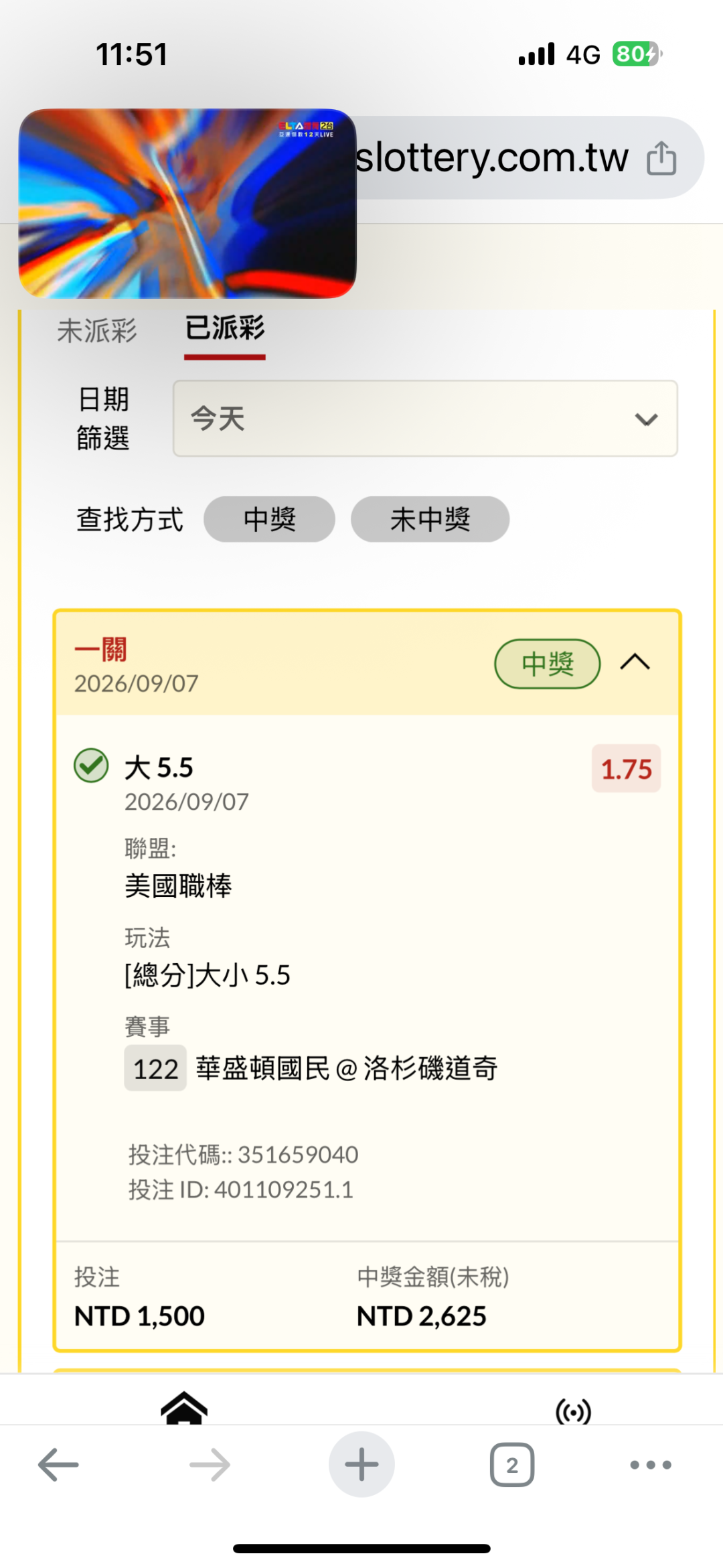
Task: Share the page from the address bar
Action: [x=661, y=158]
